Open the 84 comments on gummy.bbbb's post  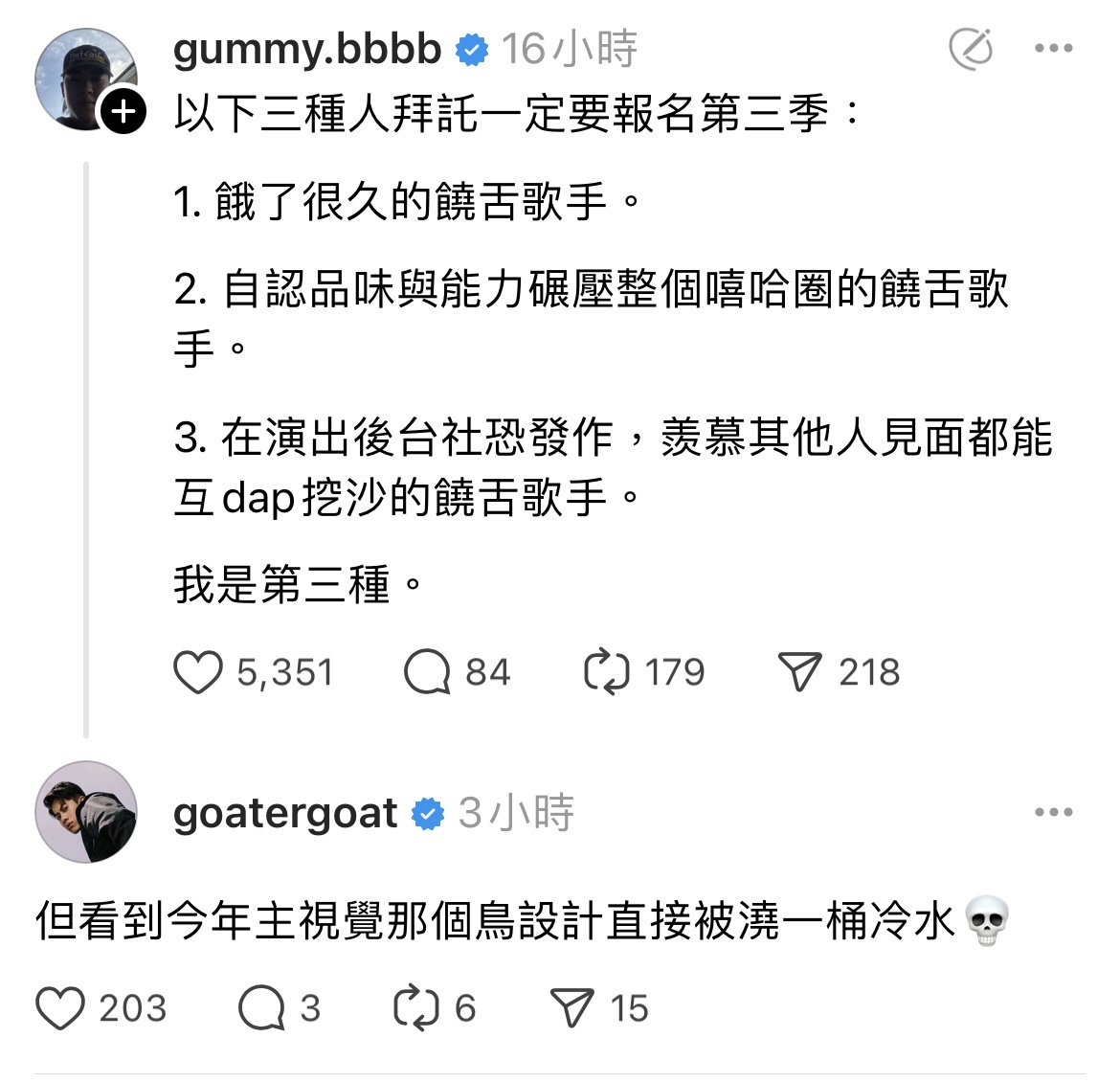pos(427,672)
